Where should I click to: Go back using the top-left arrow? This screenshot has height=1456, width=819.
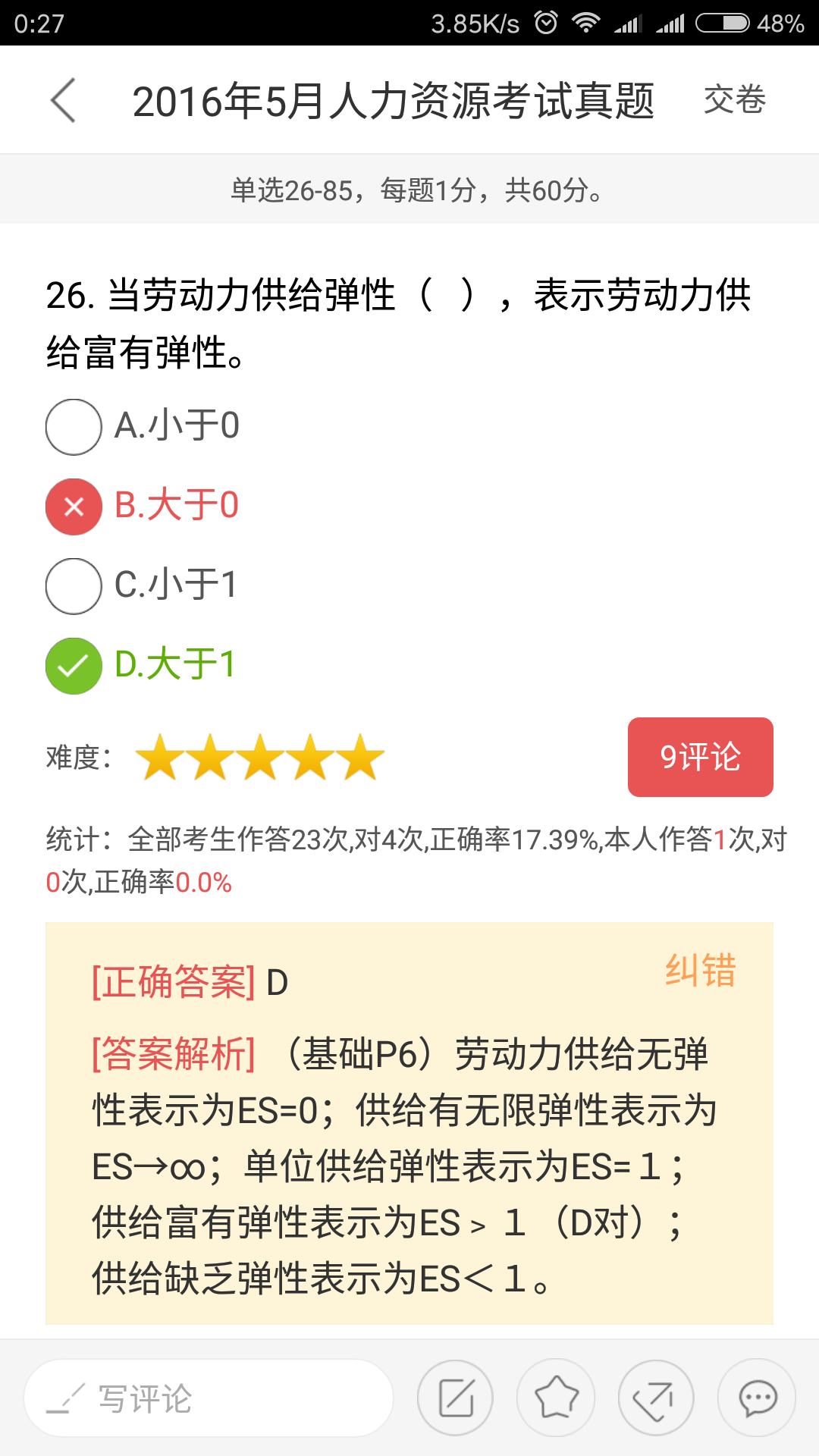pyautogui.click(x=63, y=100)
